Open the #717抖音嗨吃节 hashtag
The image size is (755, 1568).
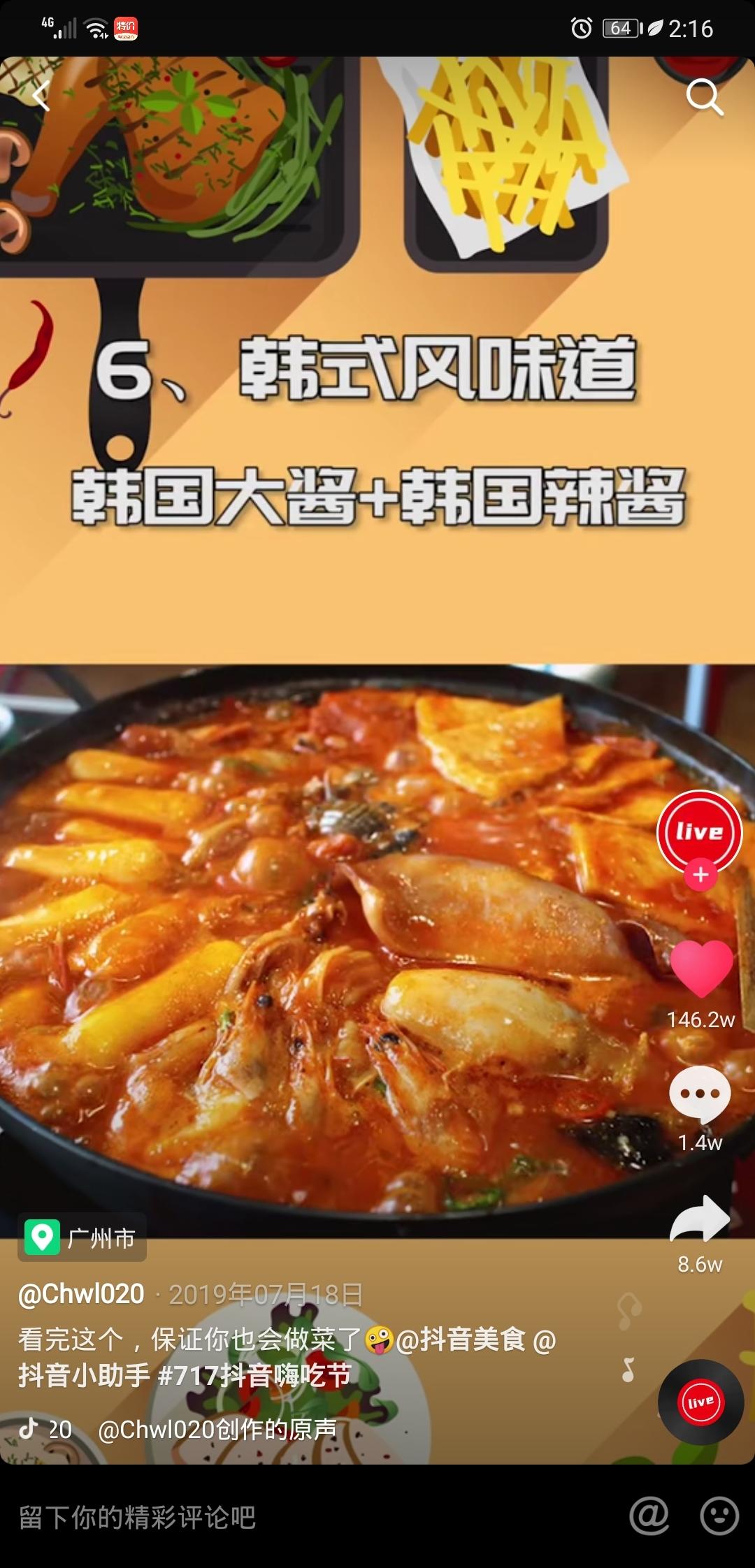pyautogui.click(x=254, y=1375)
